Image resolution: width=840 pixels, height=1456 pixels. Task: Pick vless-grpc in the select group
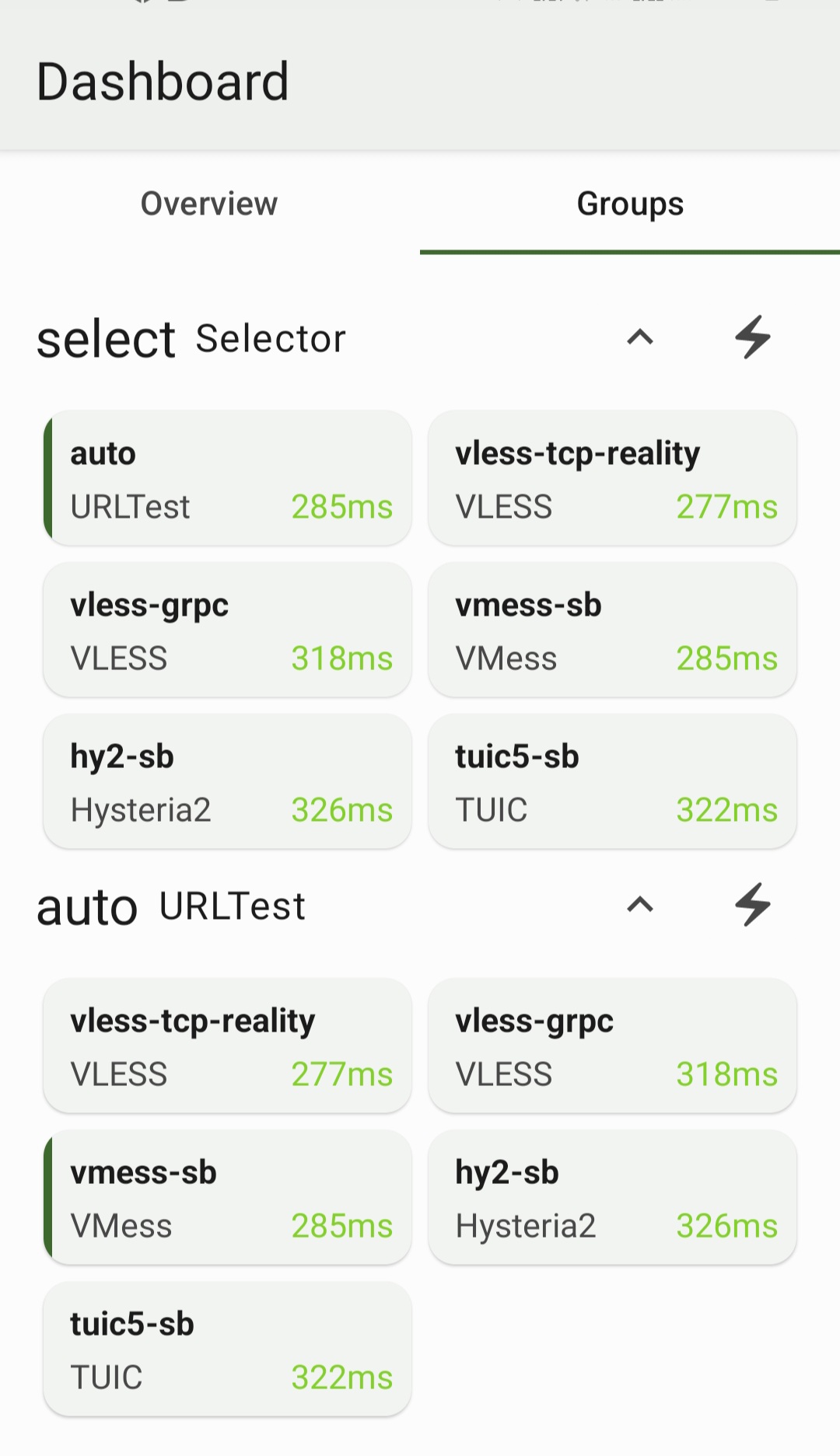[x=227, y=630]
